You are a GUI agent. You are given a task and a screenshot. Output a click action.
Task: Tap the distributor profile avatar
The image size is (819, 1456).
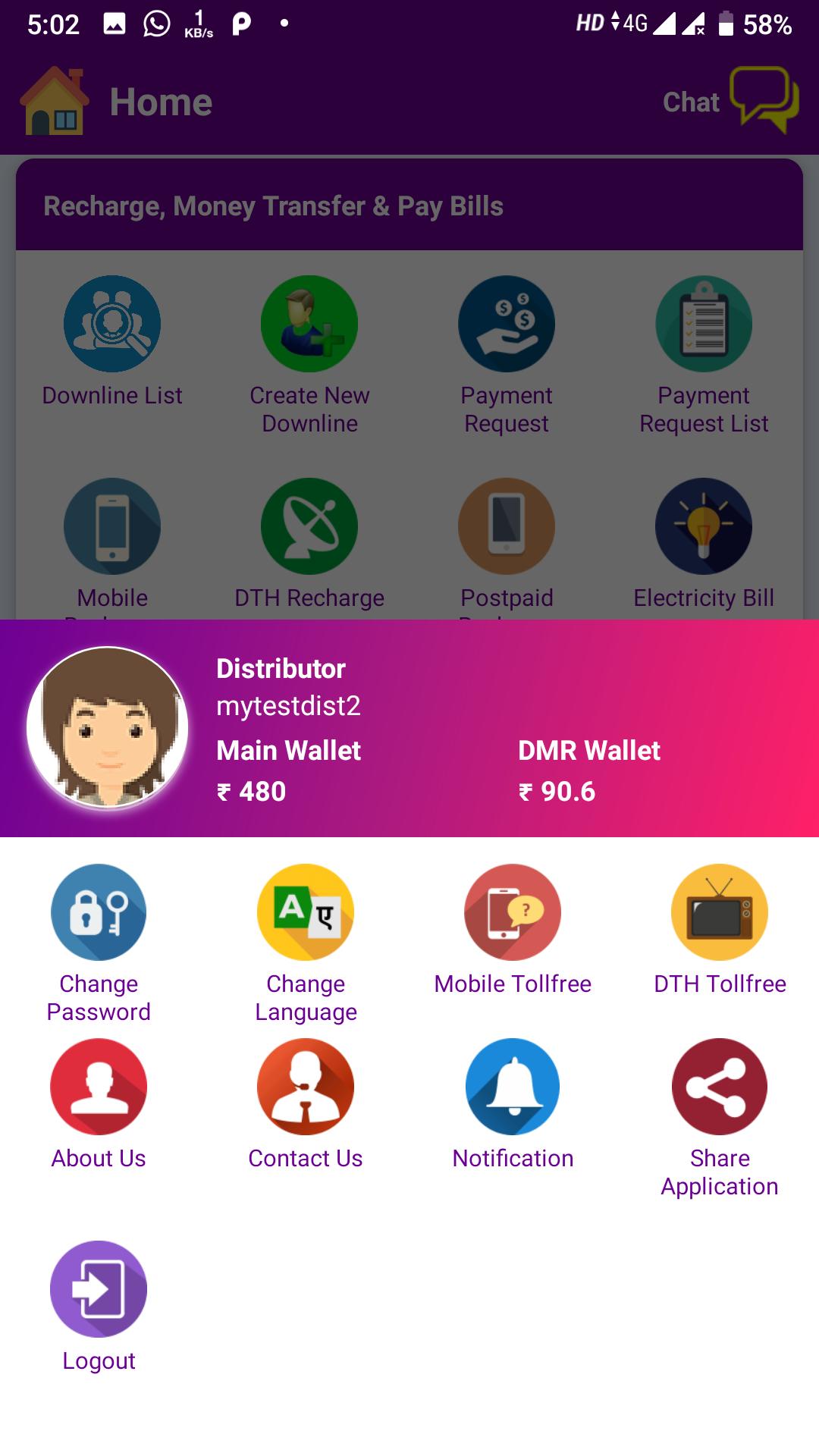[x=108, y=727]
